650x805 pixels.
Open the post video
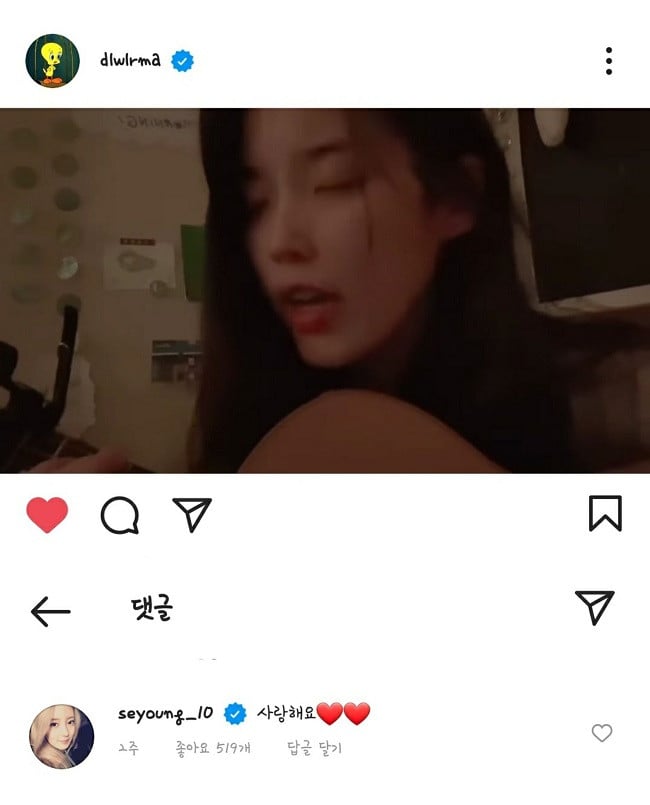[x=325, y=290]
